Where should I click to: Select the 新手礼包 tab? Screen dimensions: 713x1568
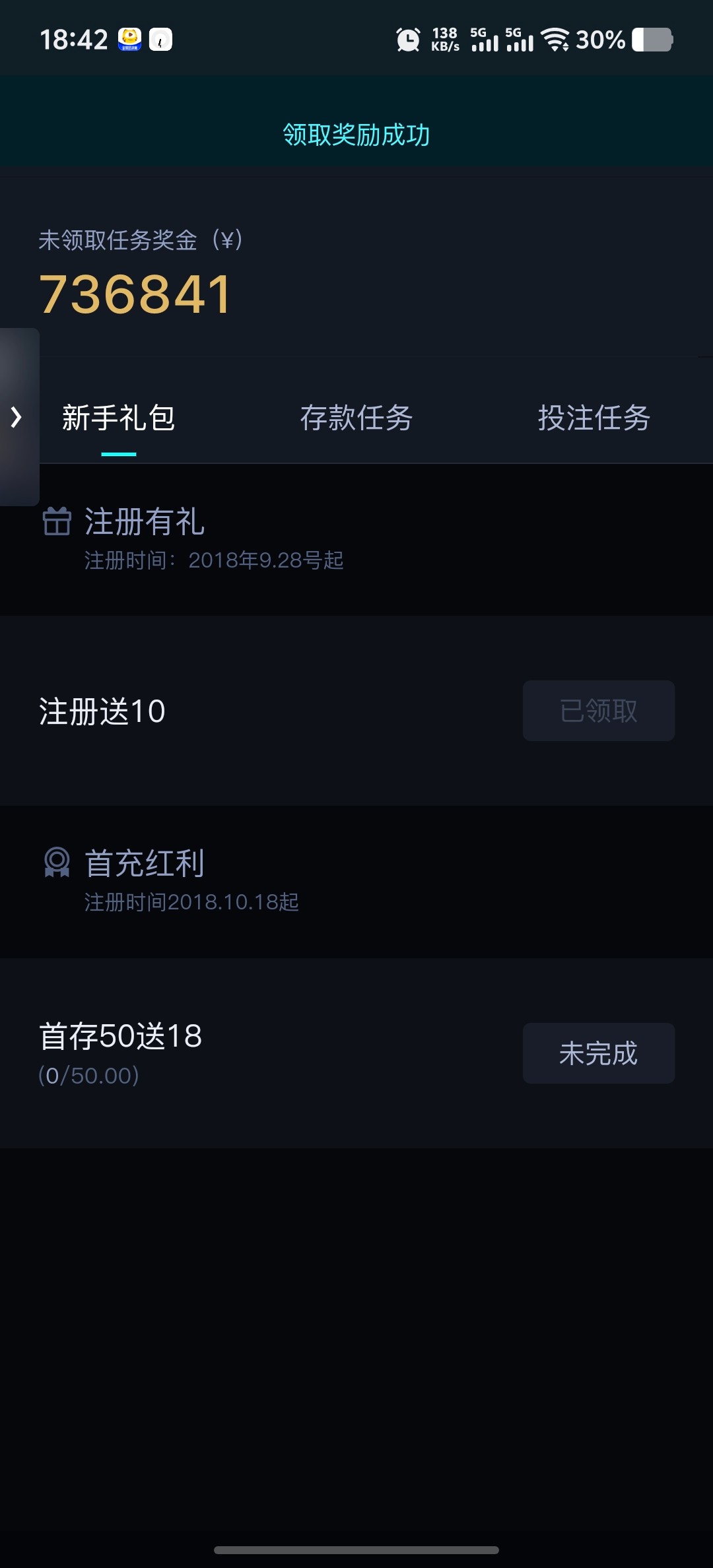coord(118,418)
